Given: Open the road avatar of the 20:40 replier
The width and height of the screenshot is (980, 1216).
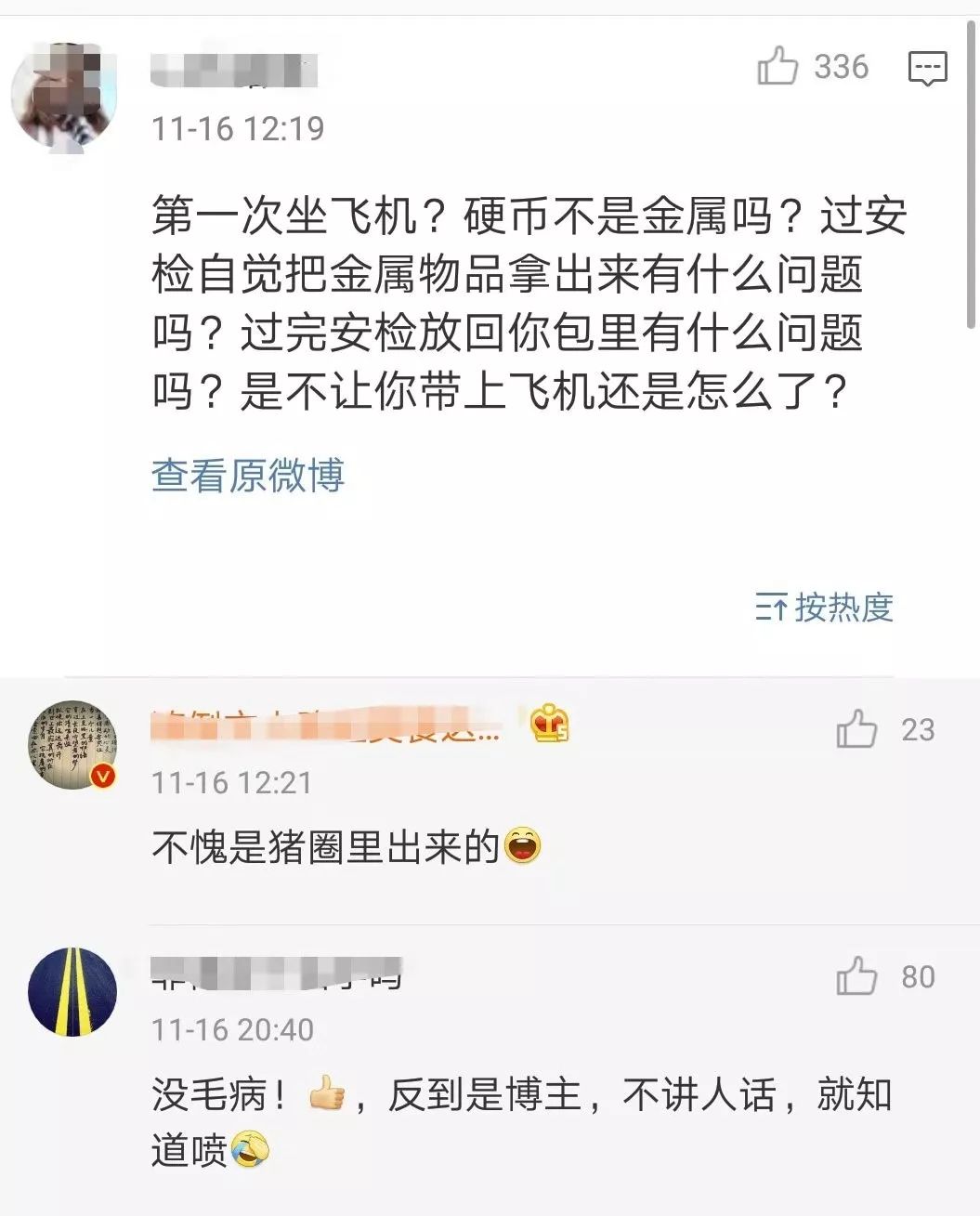Looking at the screenshot, I should 72,992.
